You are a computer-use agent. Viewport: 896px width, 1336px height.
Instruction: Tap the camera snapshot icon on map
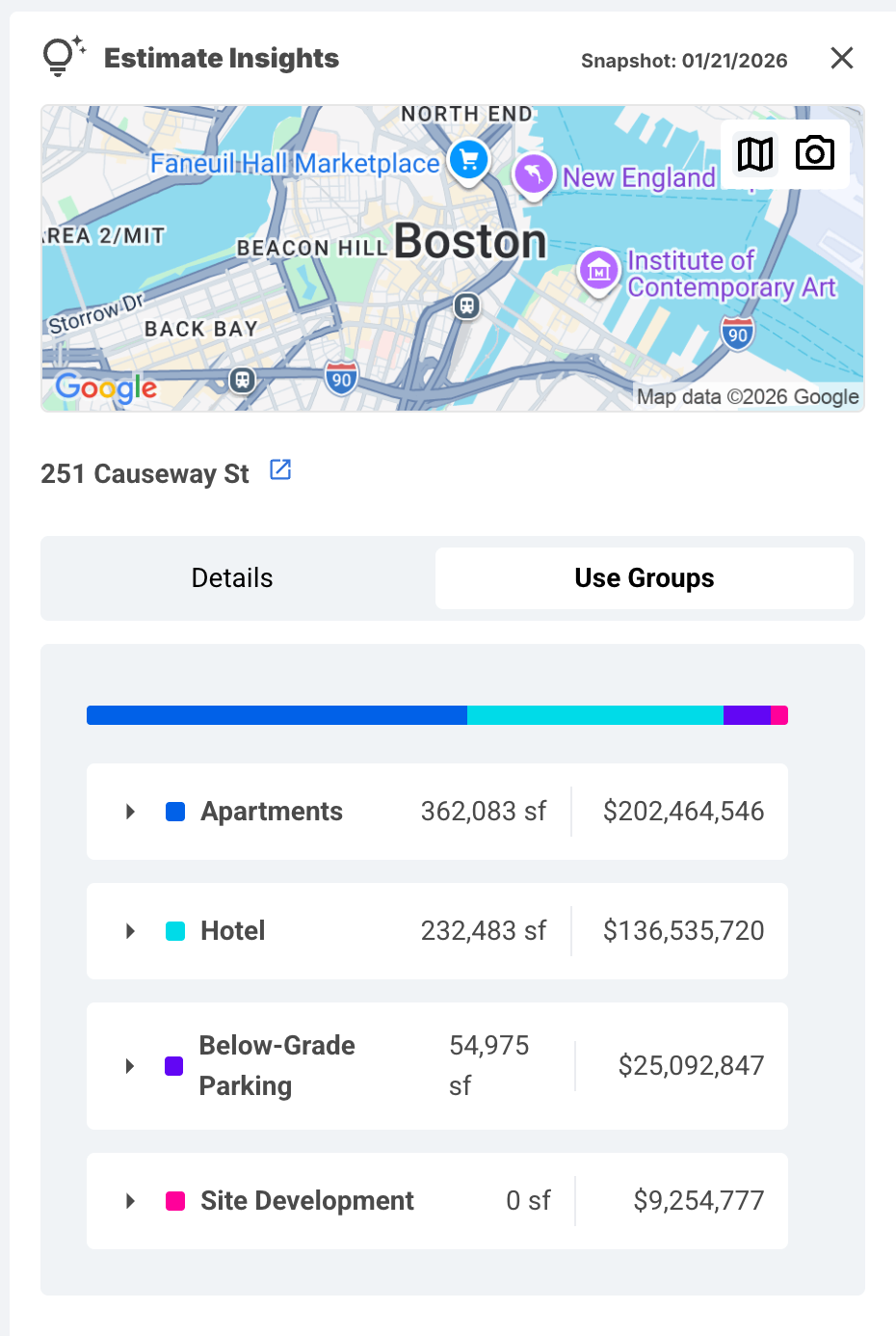[x=814, y=154]
